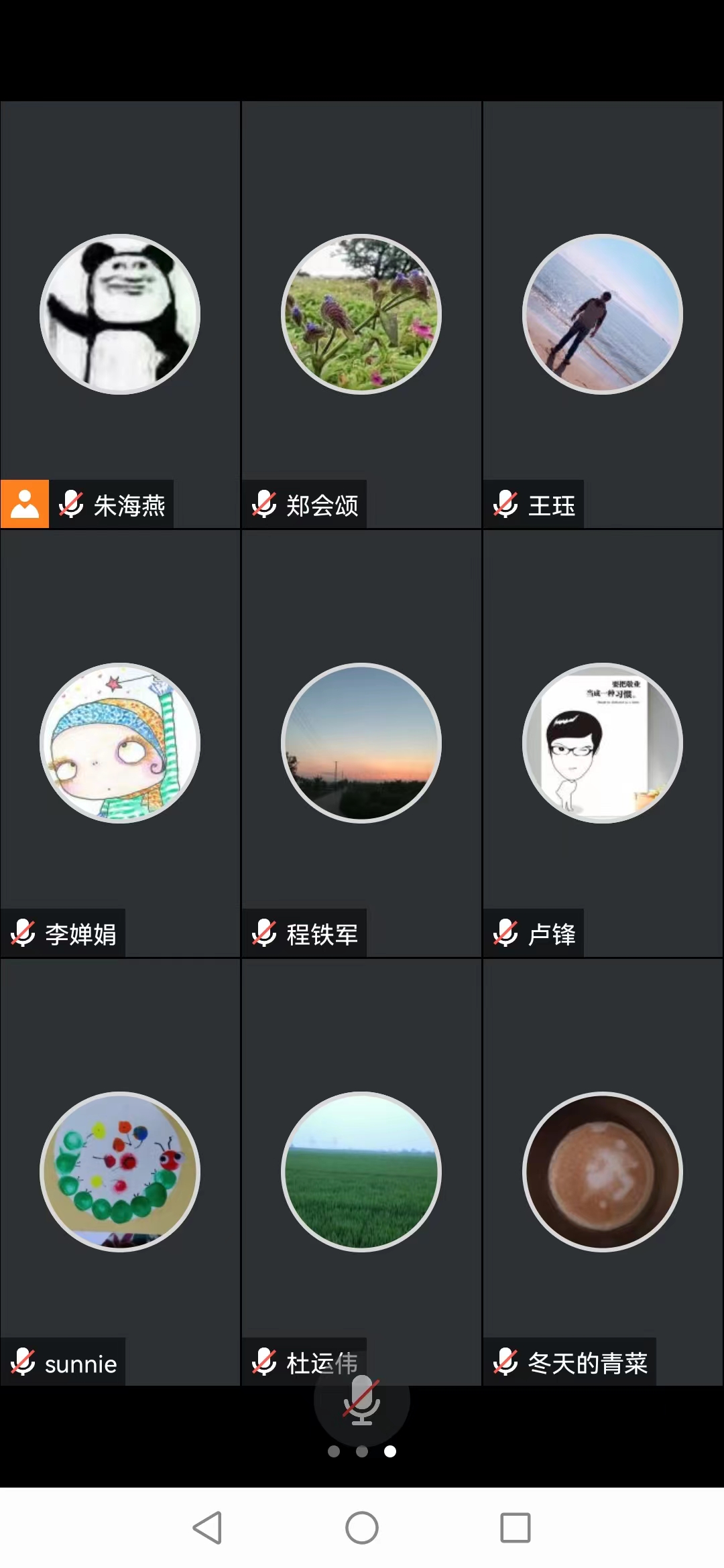Select participant tile 朱海燕
This screenshot has height=1568, width=724.
120,315
